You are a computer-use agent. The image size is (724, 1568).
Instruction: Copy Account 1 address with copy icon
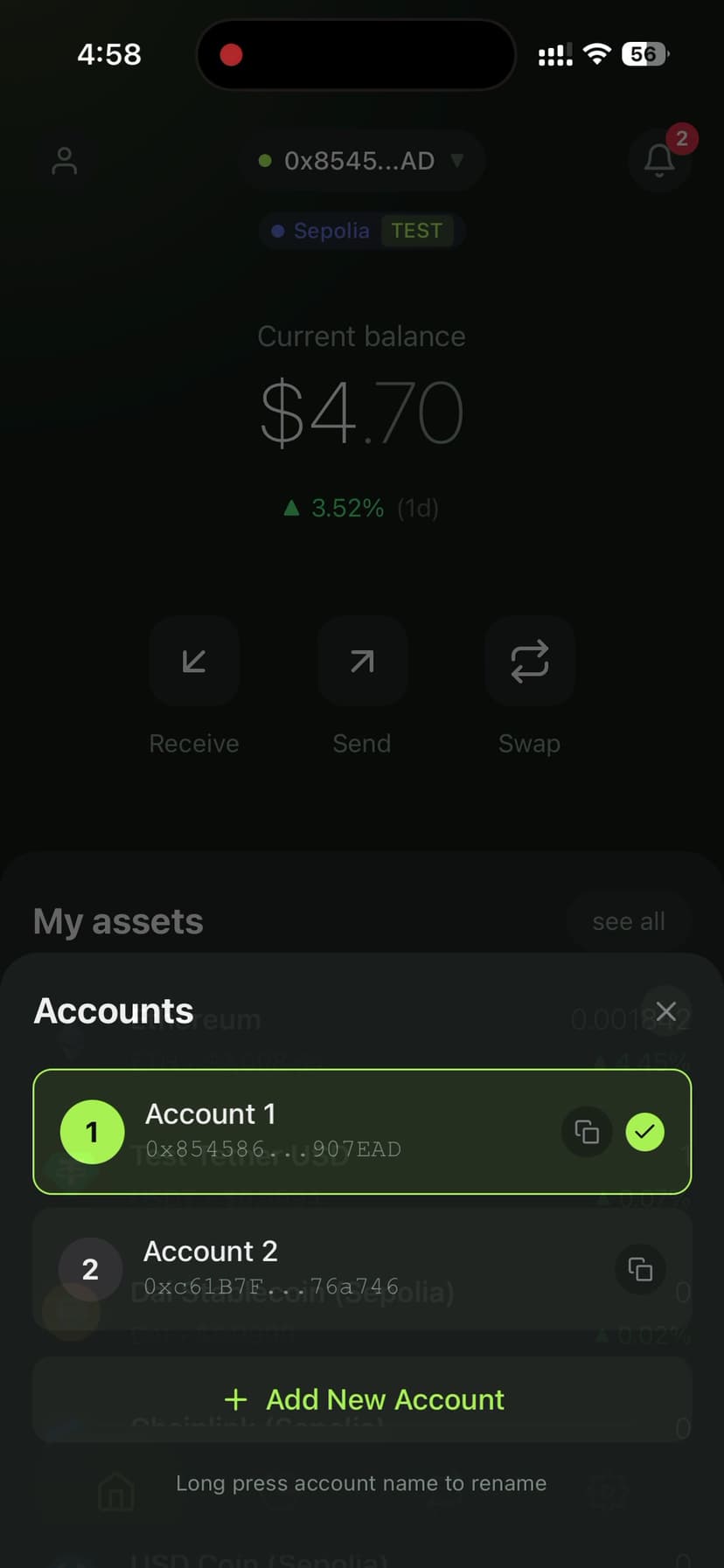(587, 1132)
